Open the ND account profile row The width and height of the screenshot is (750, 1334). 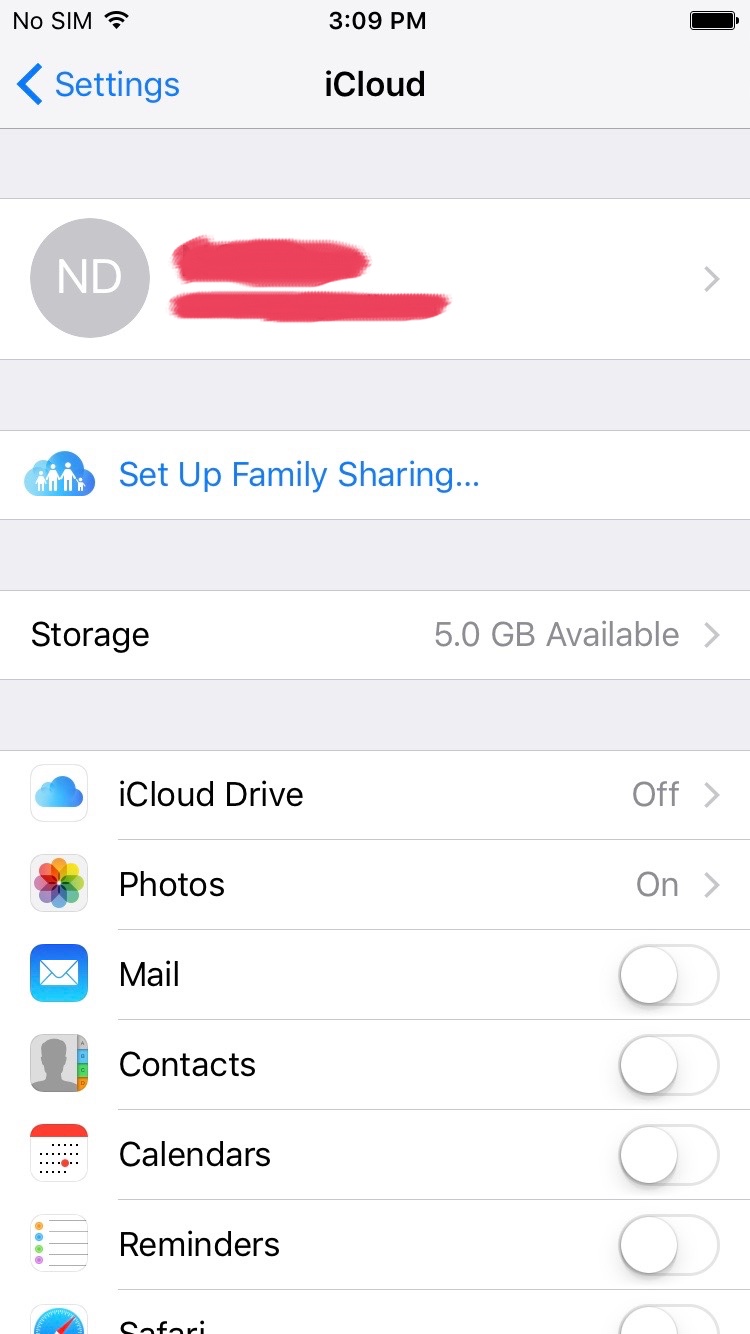tap(375, 279)
